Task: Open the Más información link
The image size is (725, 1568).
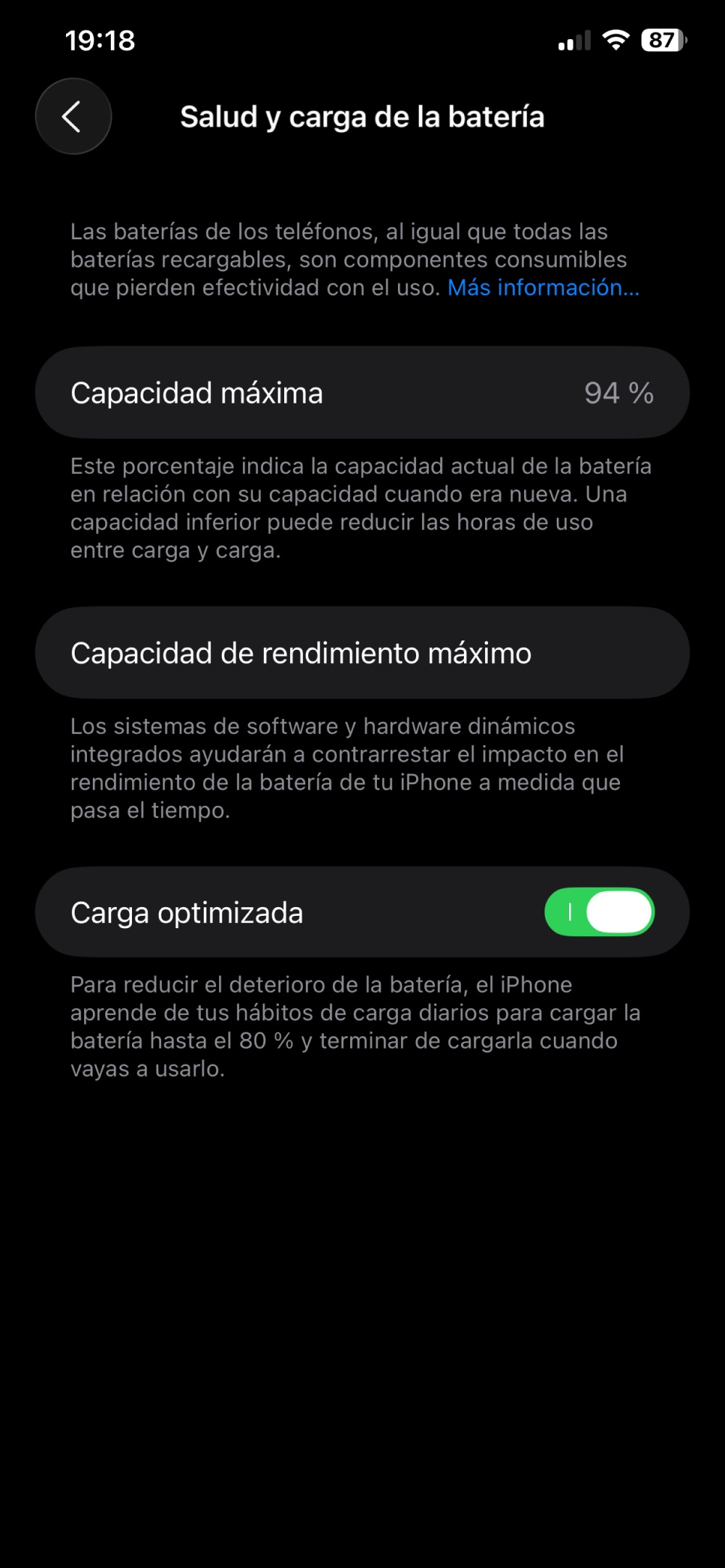Action: coord(543,288)
